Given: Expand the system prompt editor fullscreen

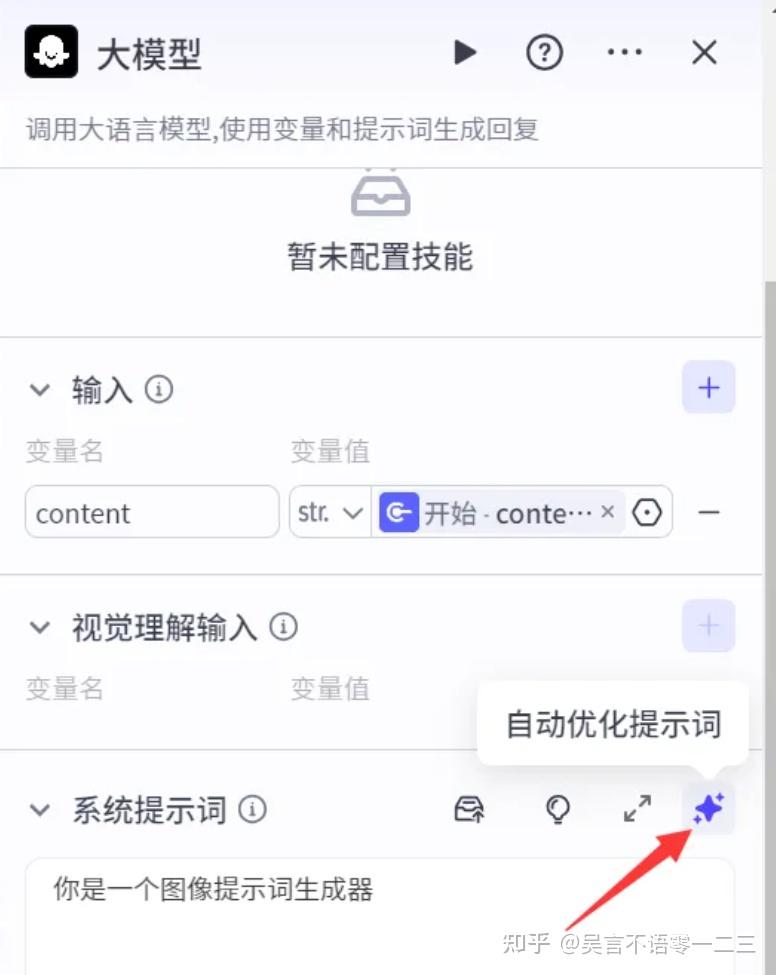Looking at the screenshot, I should click(637, 809).
